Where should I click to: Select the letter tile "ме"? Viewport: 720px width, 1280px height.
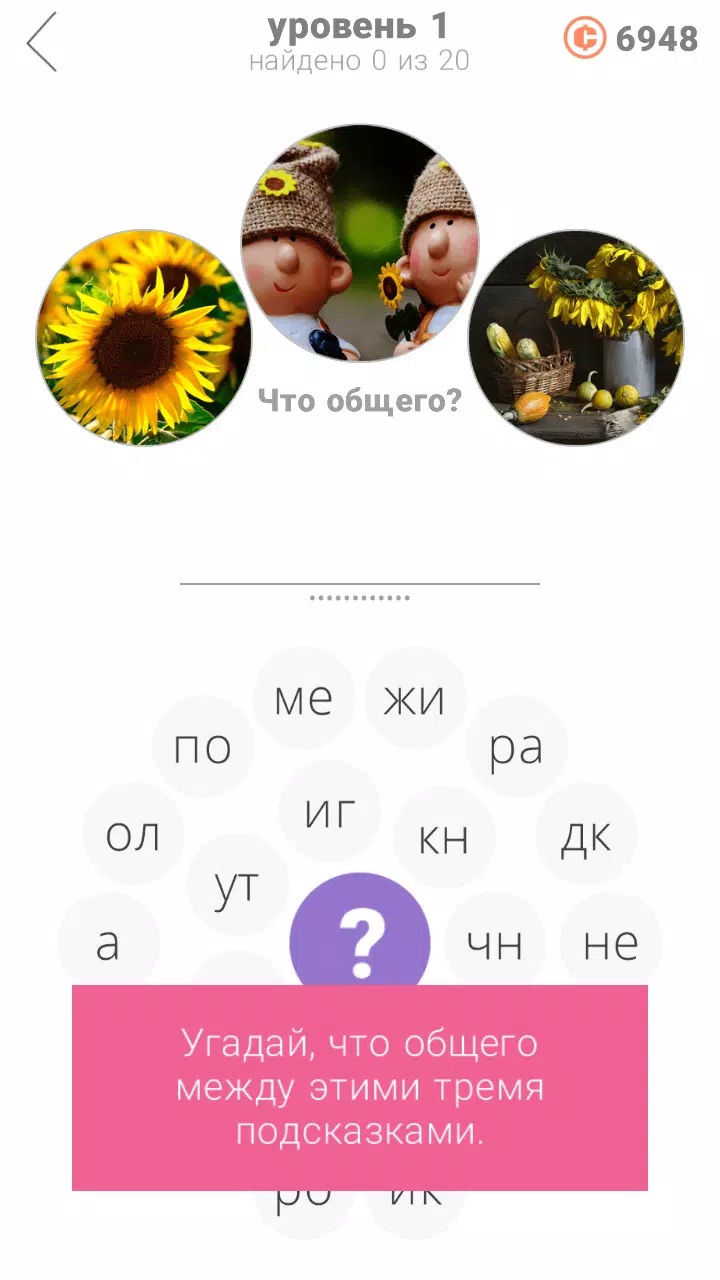coord(303,698)
